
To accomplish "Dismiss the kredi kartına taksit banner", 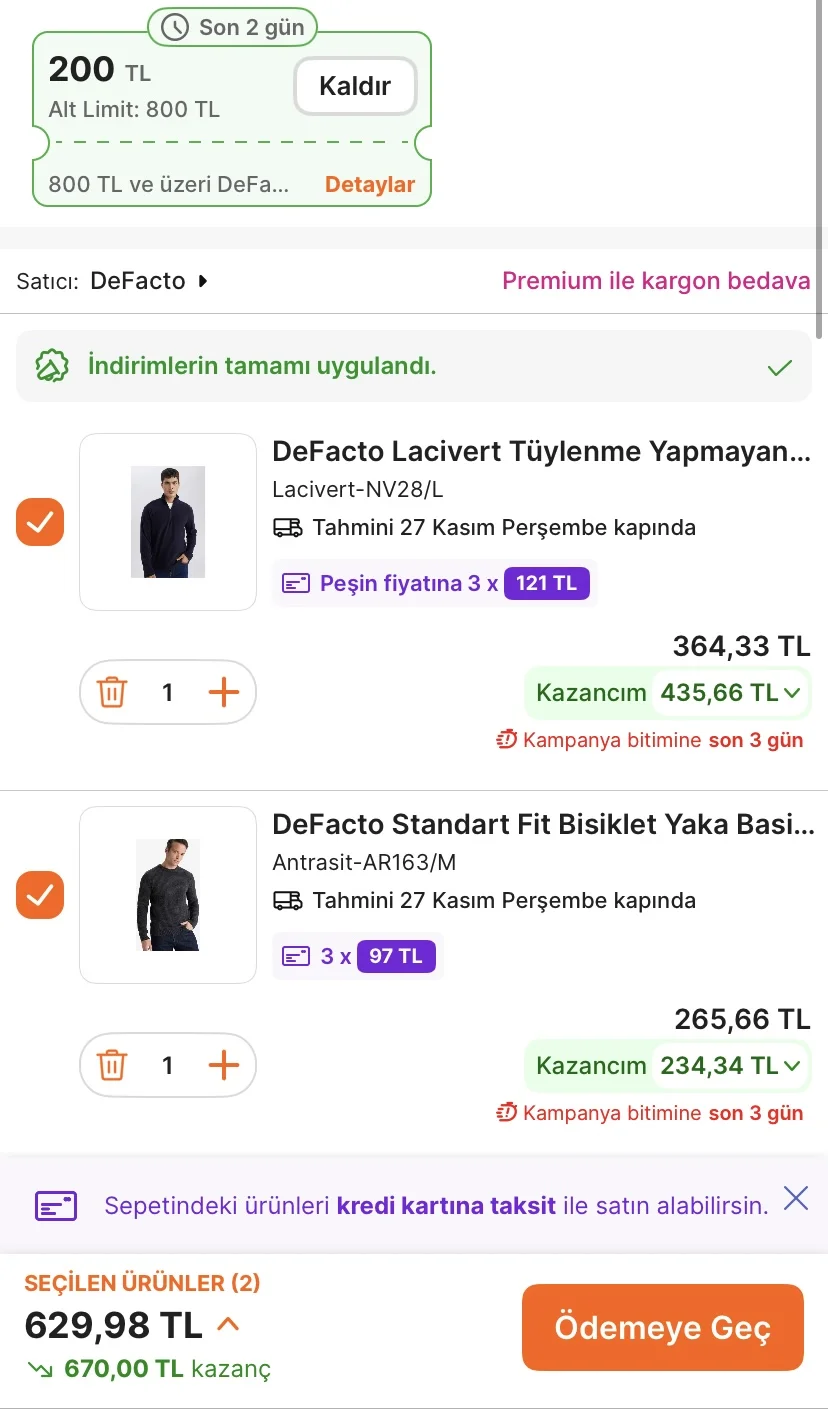I will click(795, 1198).
